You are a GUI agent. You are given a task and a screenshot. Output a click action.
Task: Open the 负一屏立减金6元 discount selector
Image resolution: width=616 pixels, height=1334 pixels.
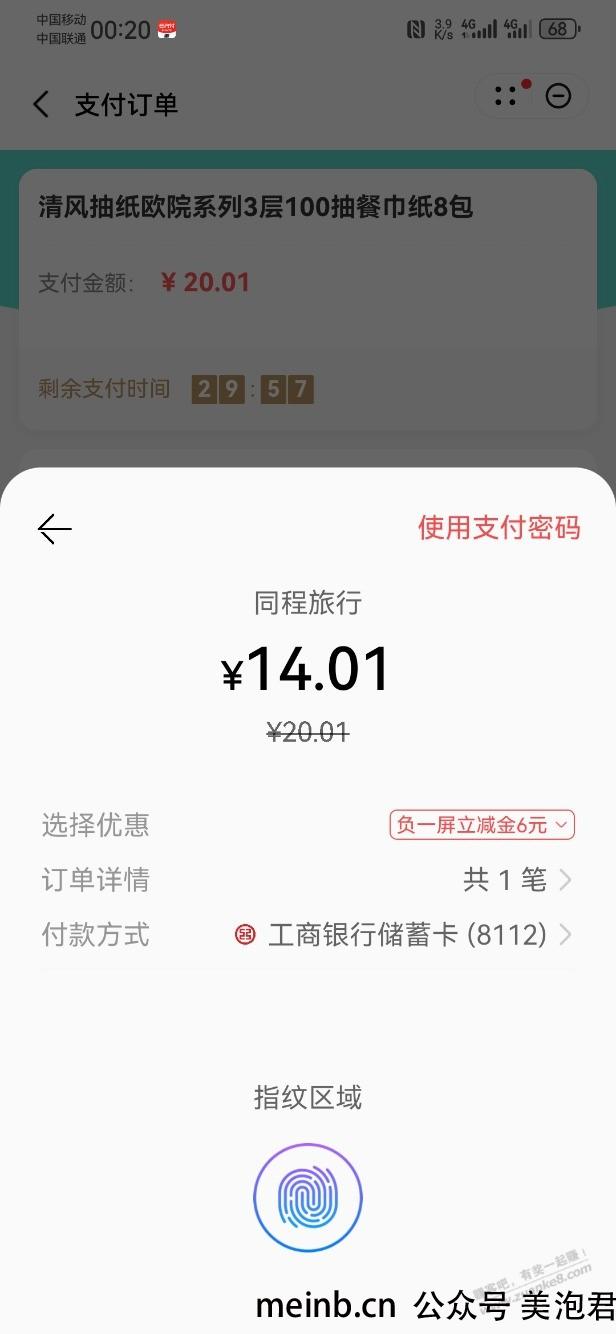482,825
